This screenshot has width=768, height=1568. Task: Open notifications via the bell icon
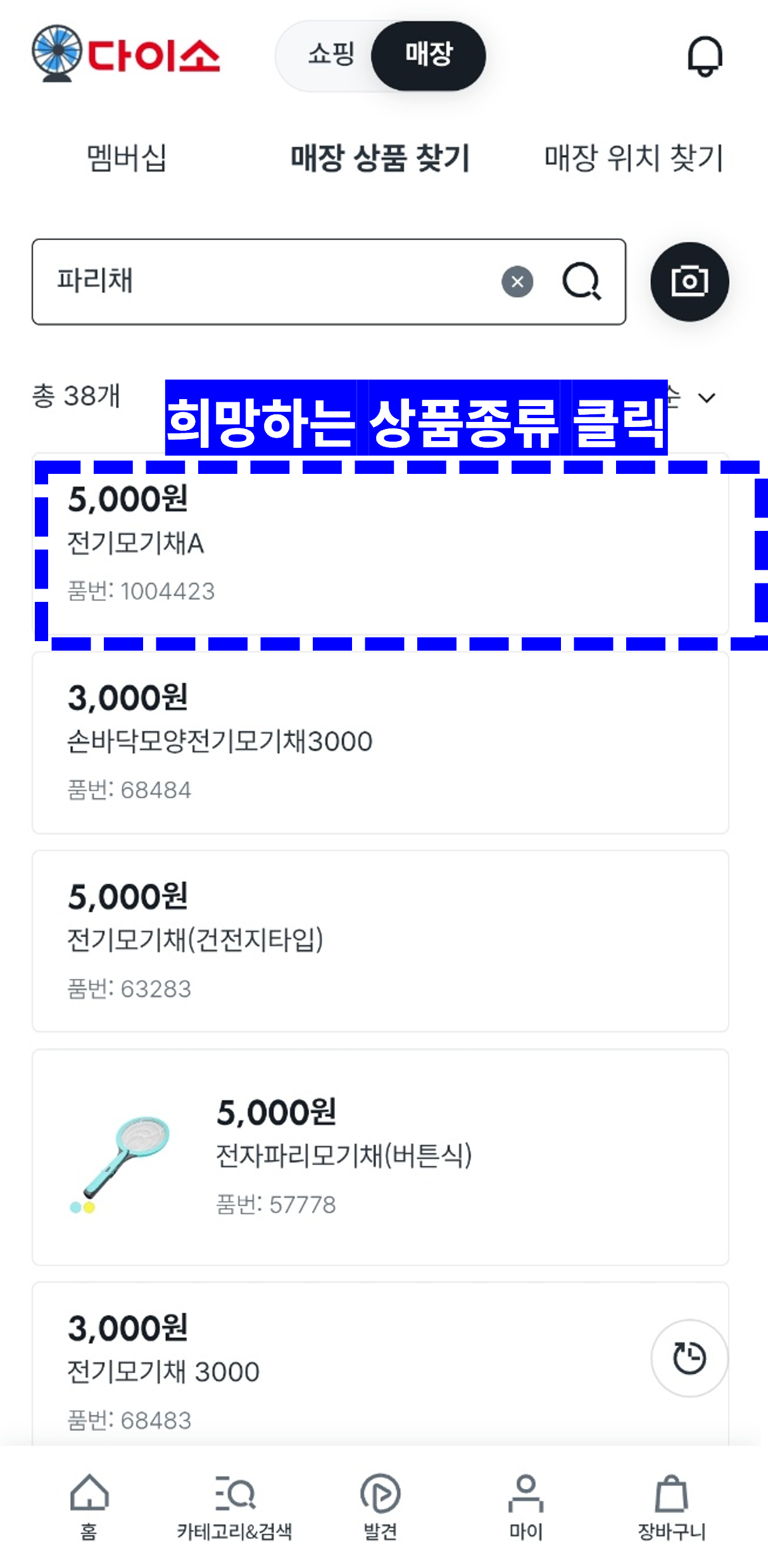[705, 56]
